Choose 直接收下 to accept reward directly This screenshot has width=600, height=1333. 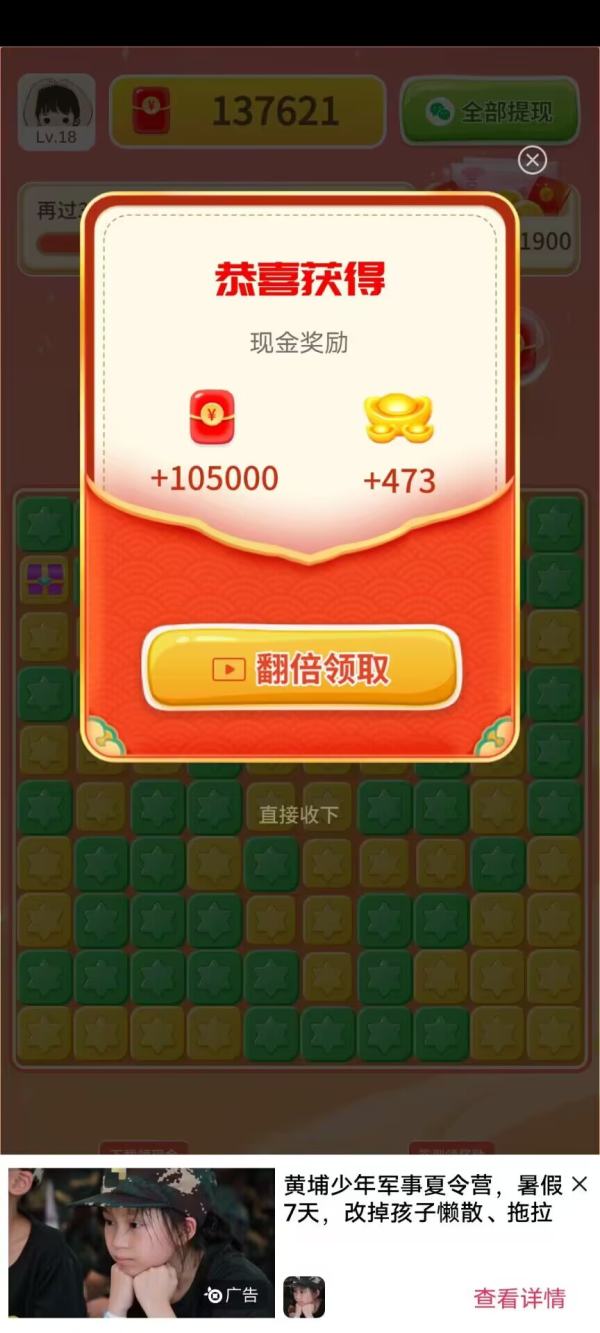tap(299, 815)
